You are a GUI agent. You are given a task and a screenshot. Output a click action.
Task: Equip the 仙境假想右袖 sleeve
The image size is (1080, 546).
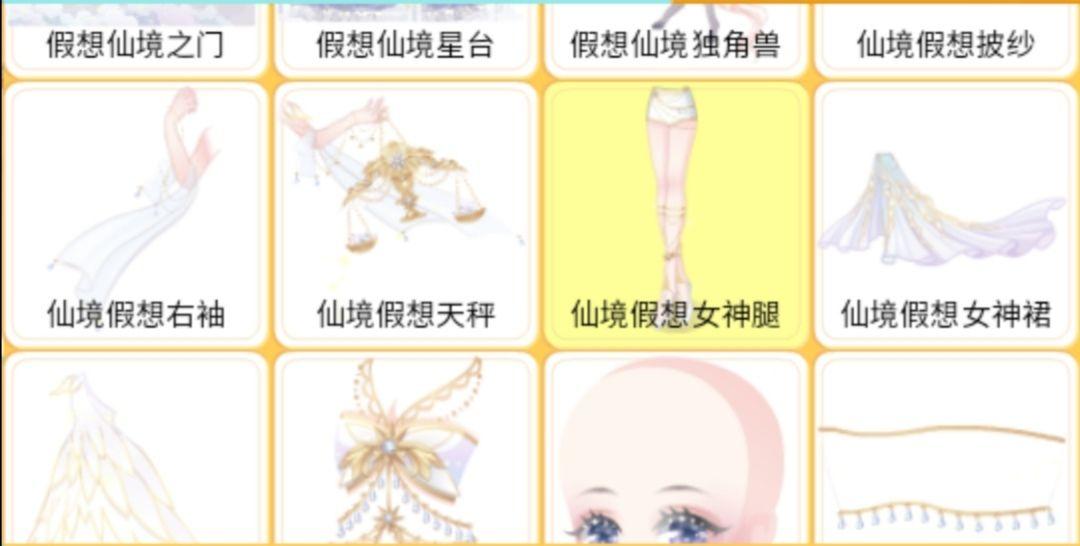pos(135,215)
